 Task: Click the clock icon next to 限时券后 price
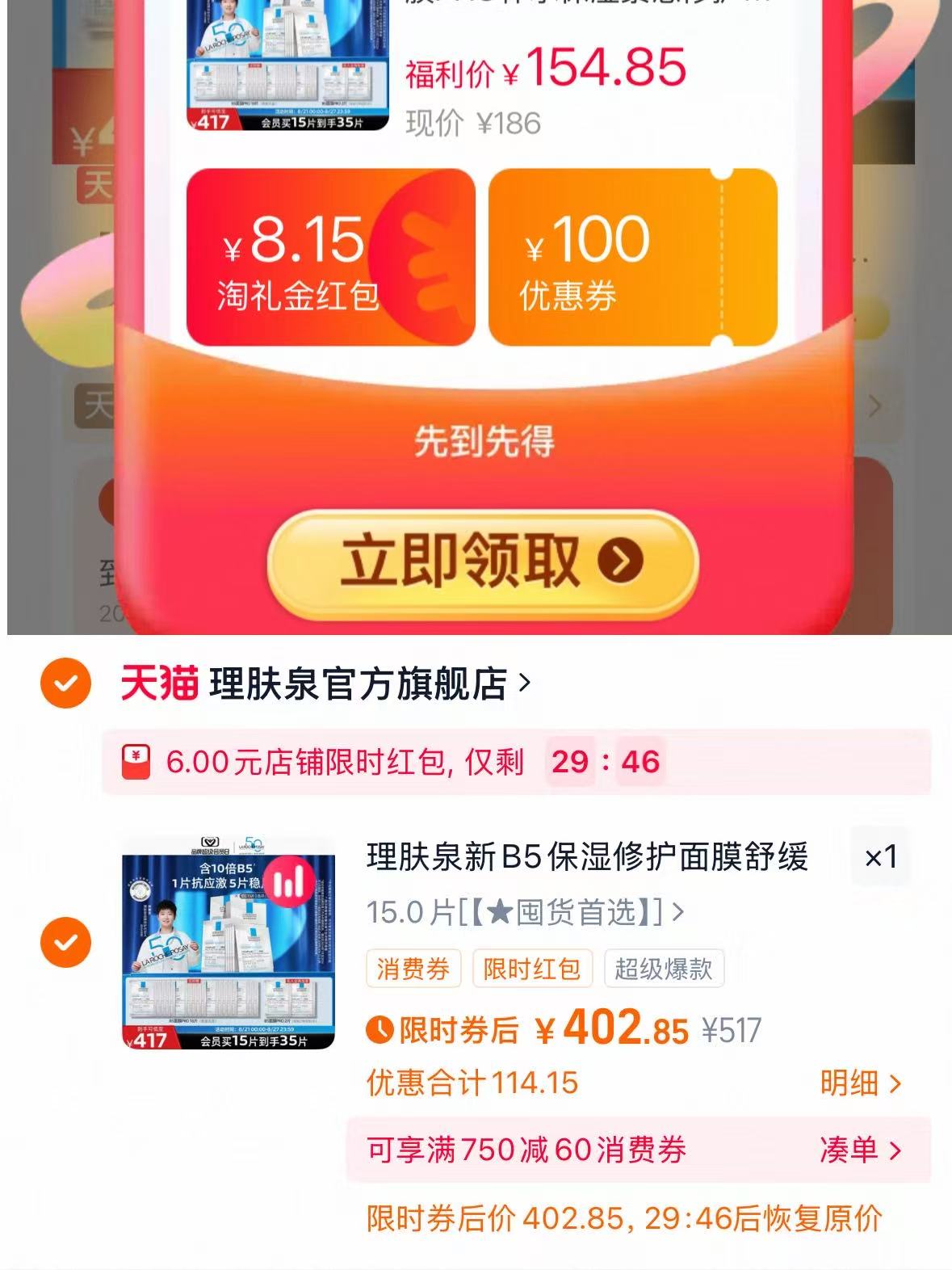tap(380, 1029)
